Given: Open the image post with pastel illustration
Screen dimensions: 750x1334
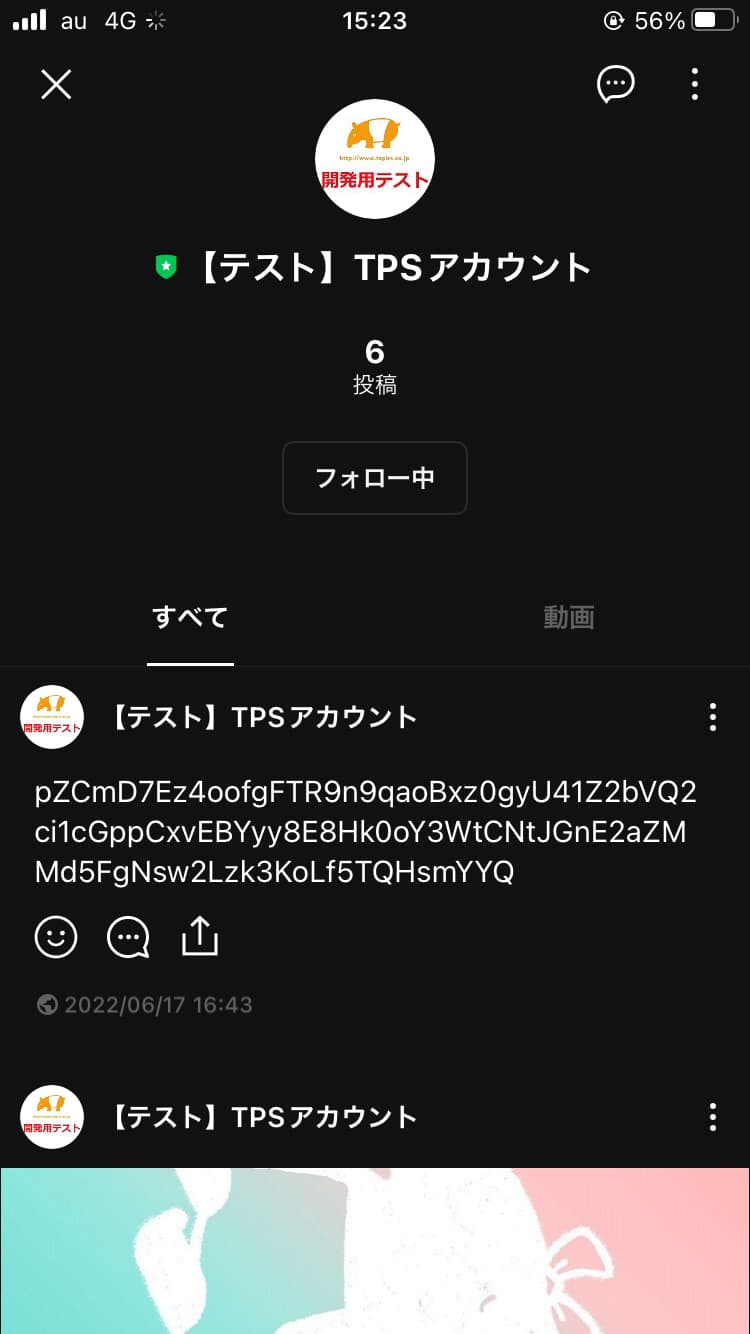Looking at the screenshot, I should (x=375, y=1250).
